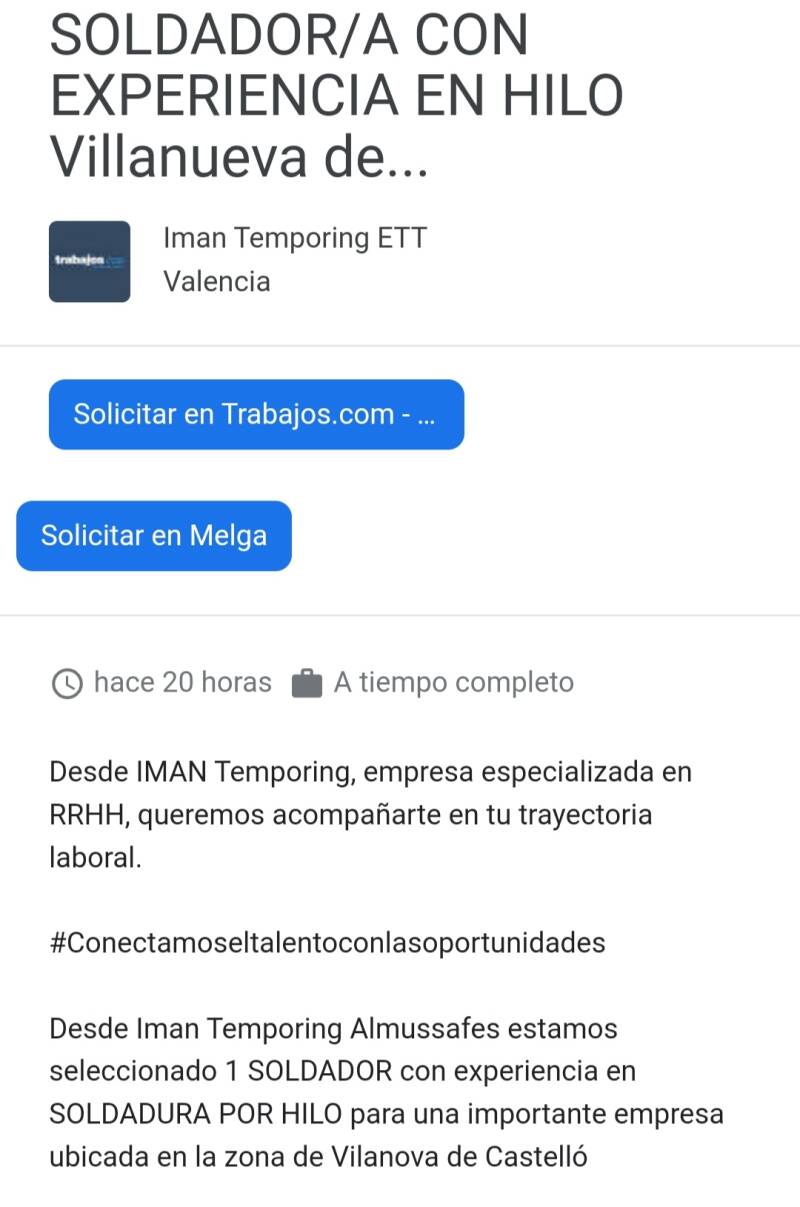Tap the Solicitar en Melga button

pyautogui.click(x=154, y=536)
